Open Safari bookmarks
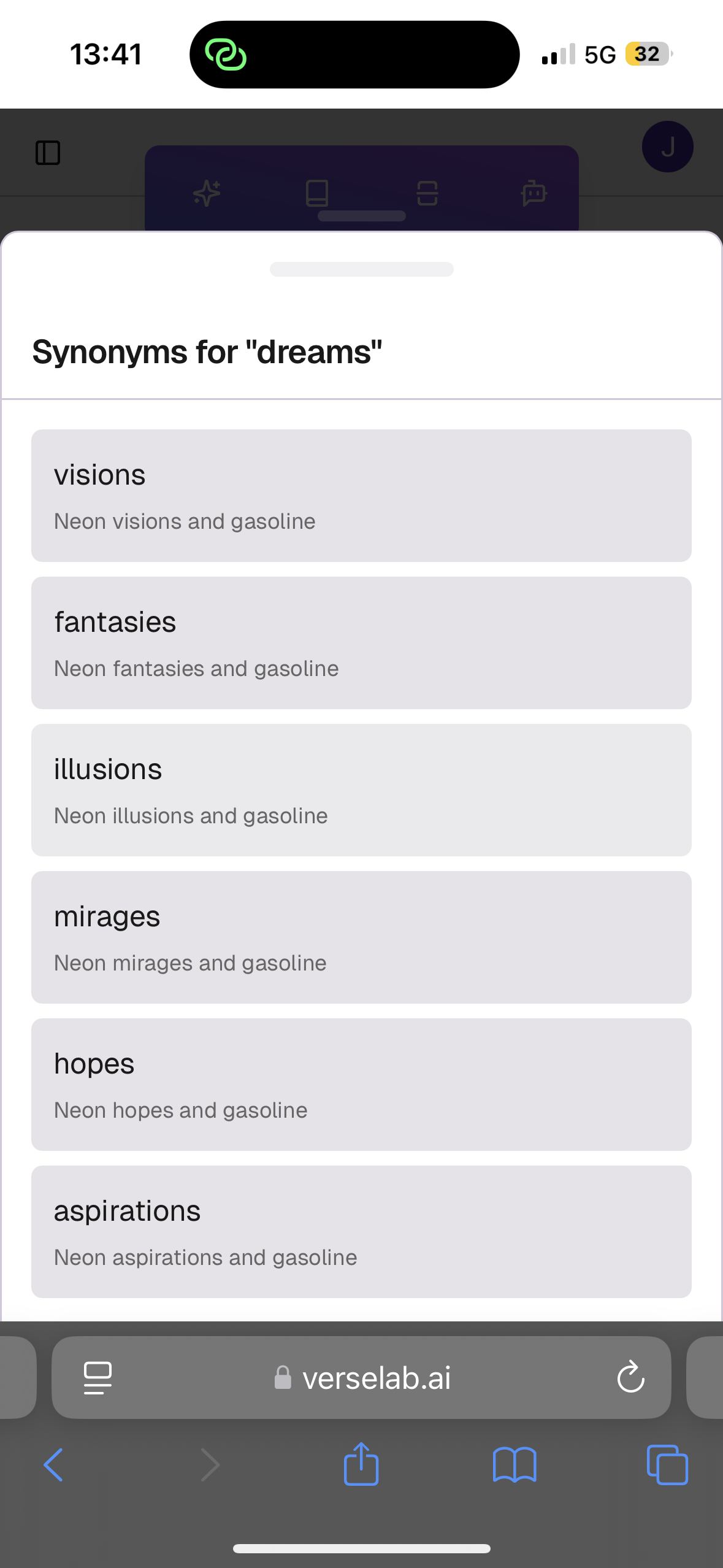The width and height of the screenshot is (723, 1568). tap(515, 1465)
